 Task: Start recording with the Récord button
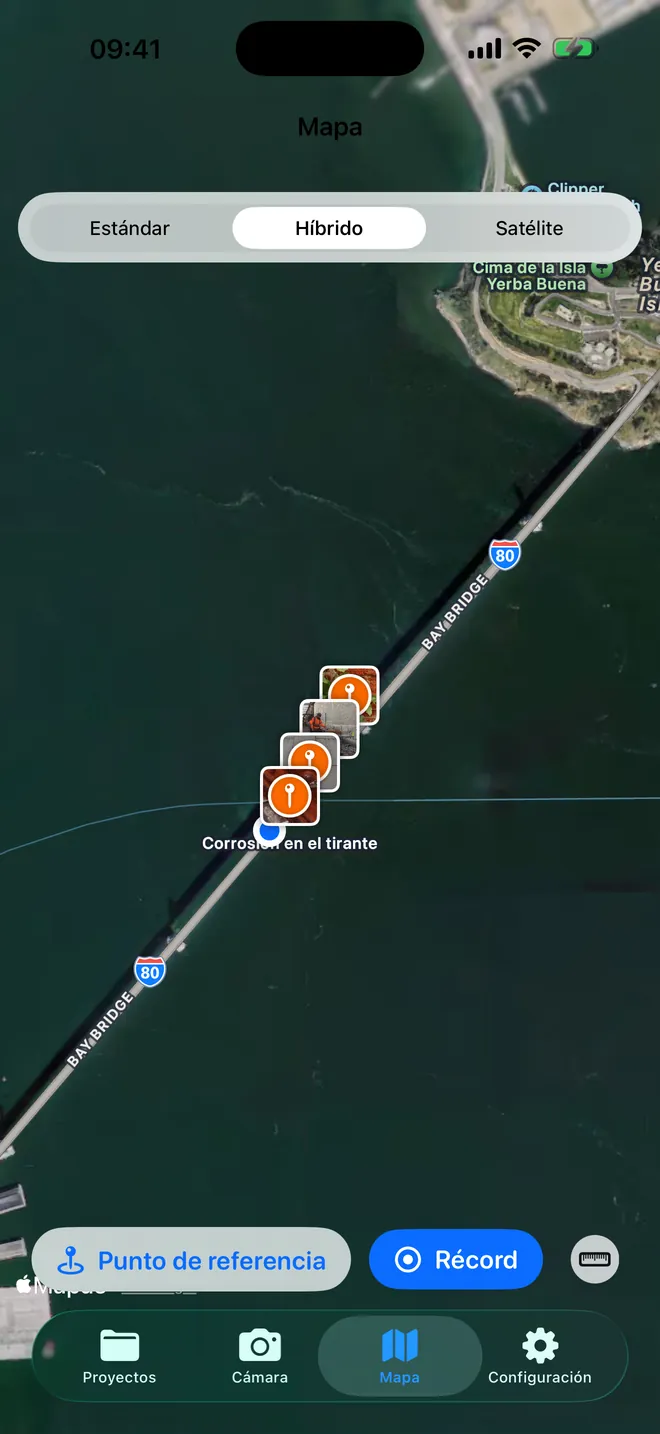click(456, 1260)
